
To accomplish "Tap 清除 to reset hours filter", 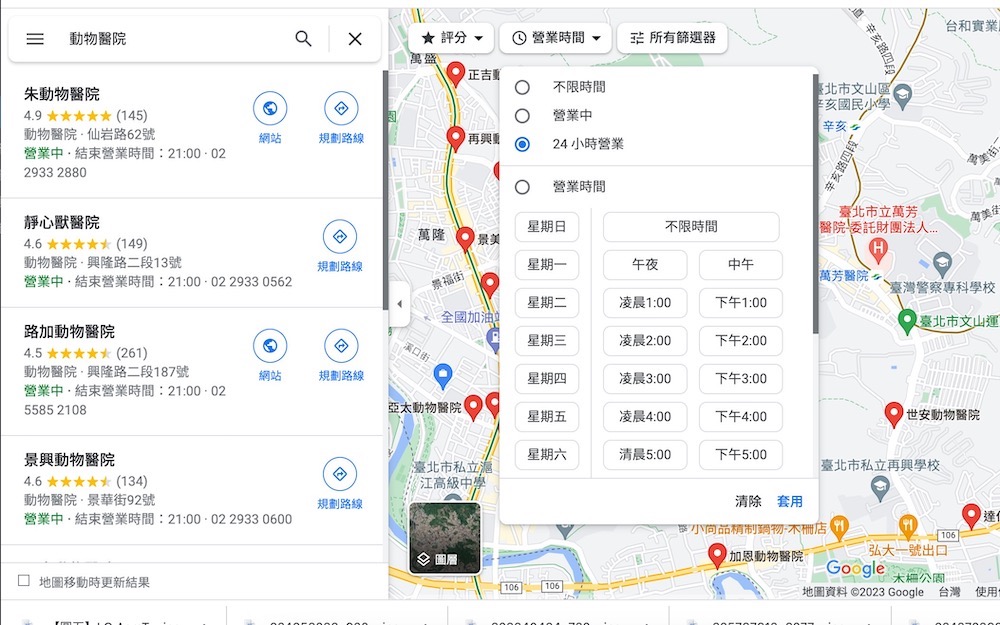I will coord(748,502).
